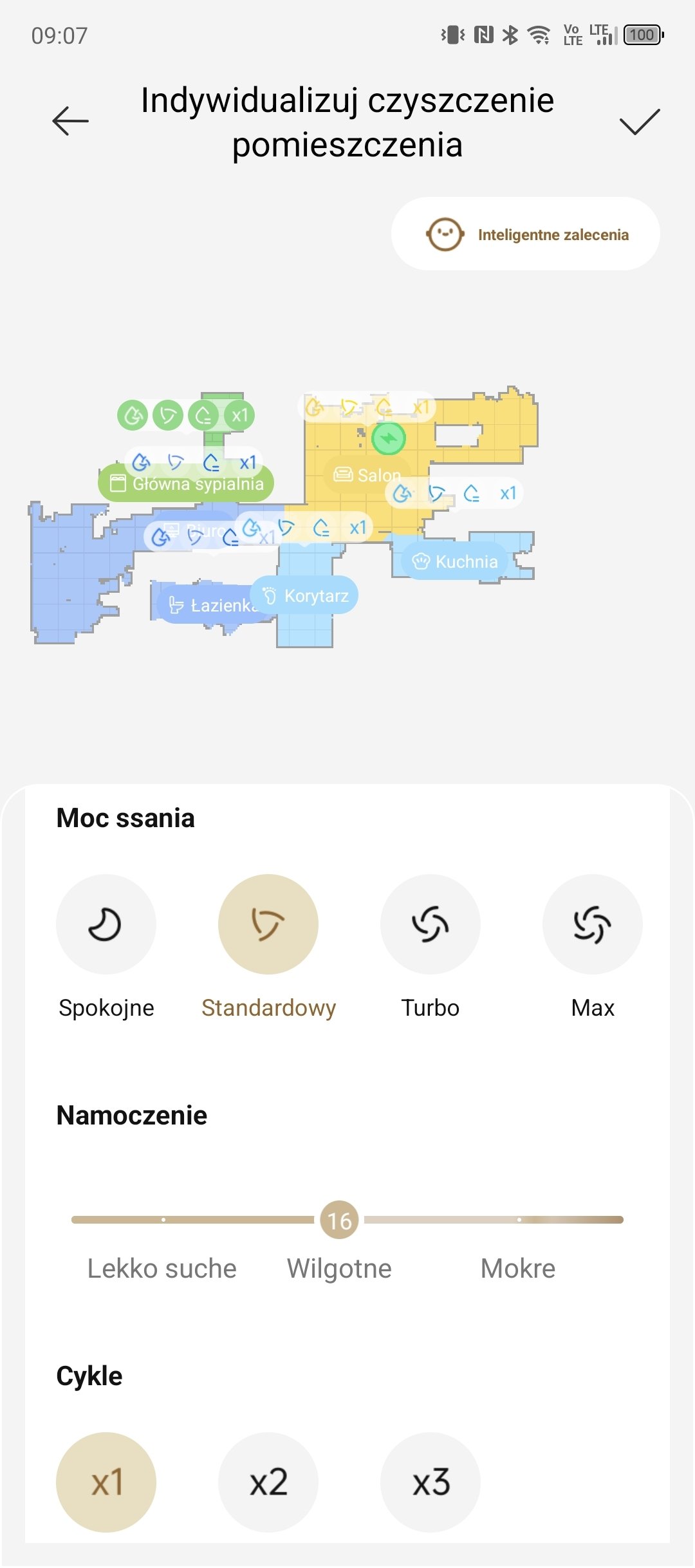The height and width of the screenshot is (1568, 695).
Task: Select the Korytarz room on map
Action: [x=304, y=595]
